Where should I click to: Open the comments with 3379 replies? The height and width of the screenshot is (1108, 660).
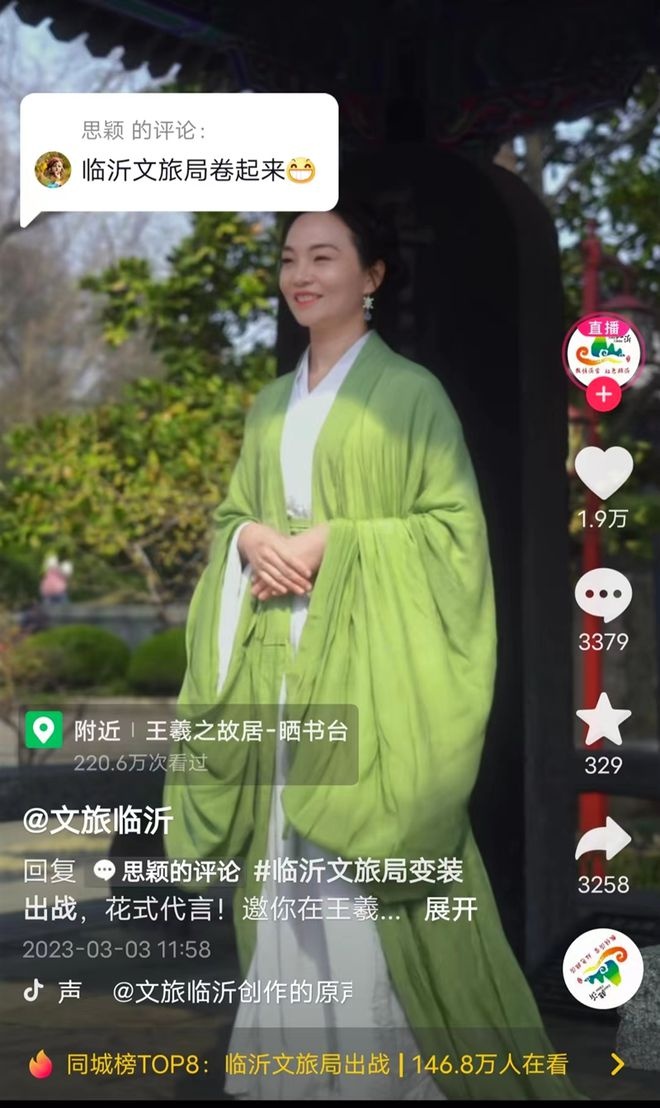click(603, 597)
